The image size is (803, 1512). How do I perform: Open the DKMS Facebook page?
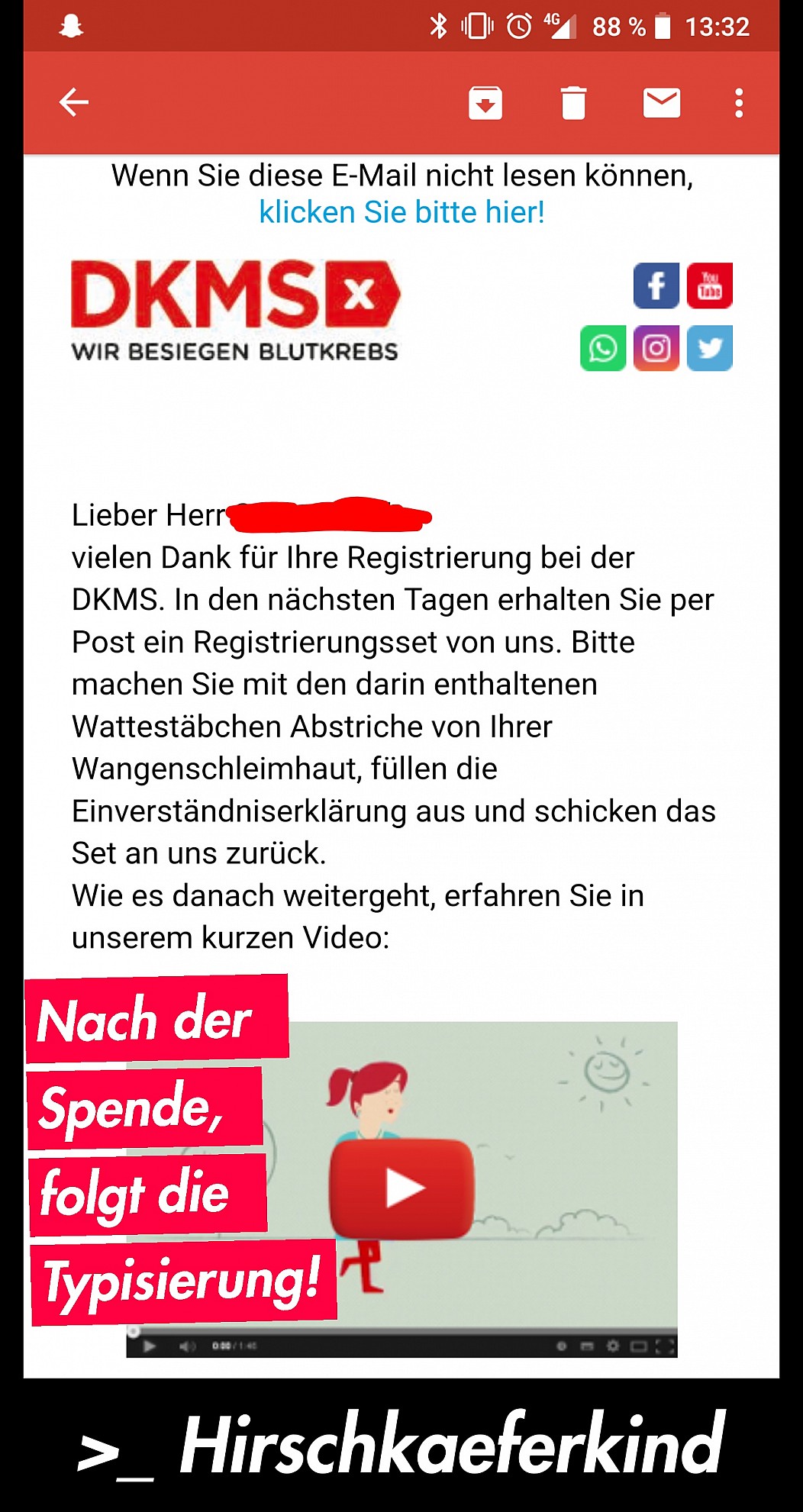[656, 285]
